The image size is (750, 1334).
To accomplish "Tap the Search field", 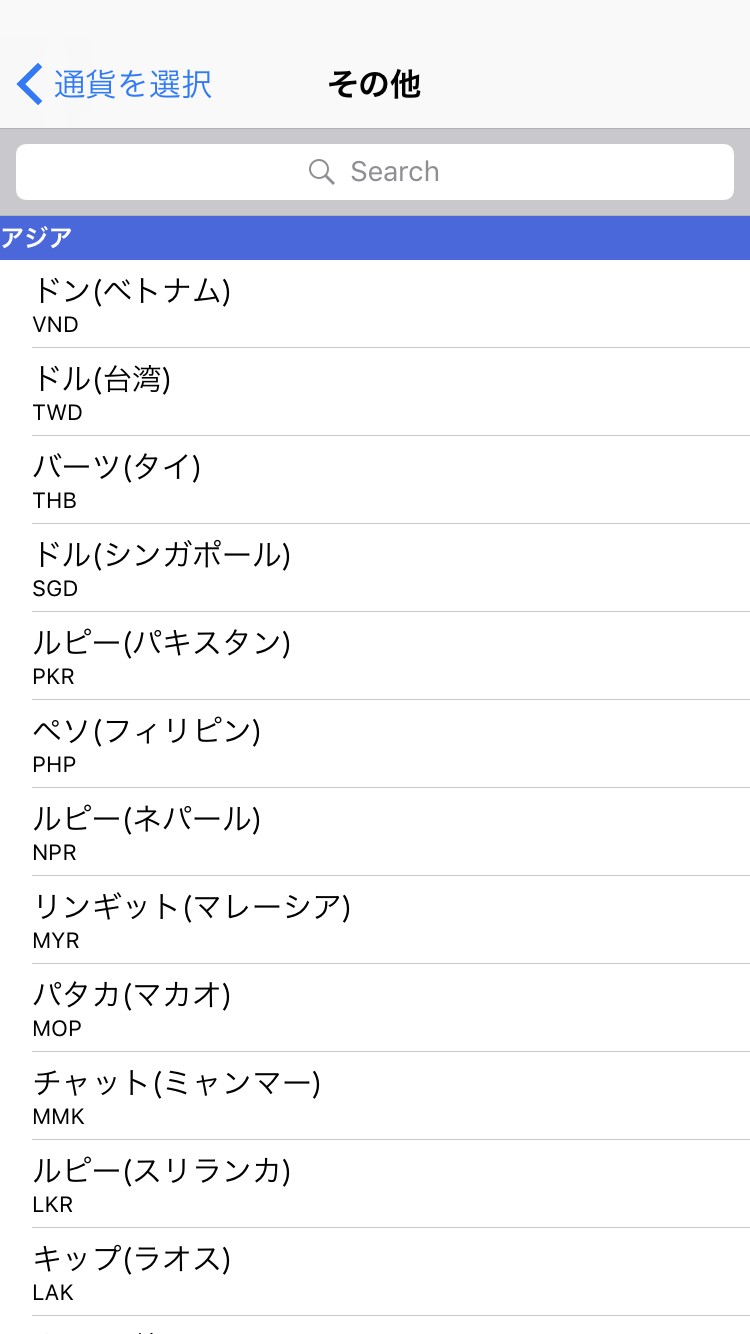I will 375,172.
